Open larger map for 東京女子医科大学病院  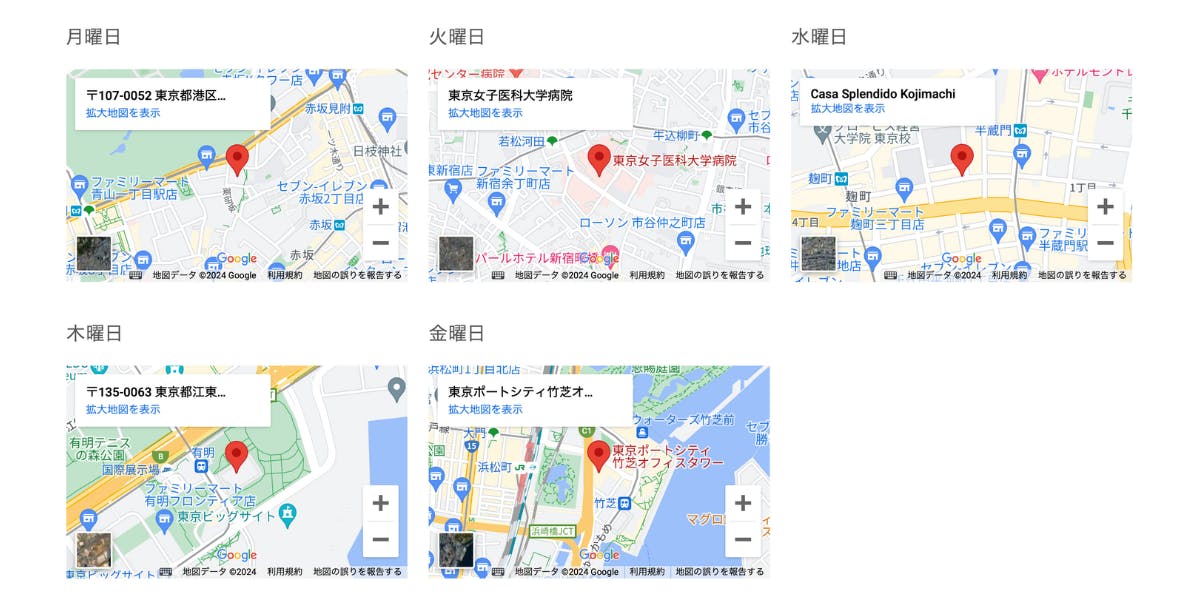coord(485,113)
